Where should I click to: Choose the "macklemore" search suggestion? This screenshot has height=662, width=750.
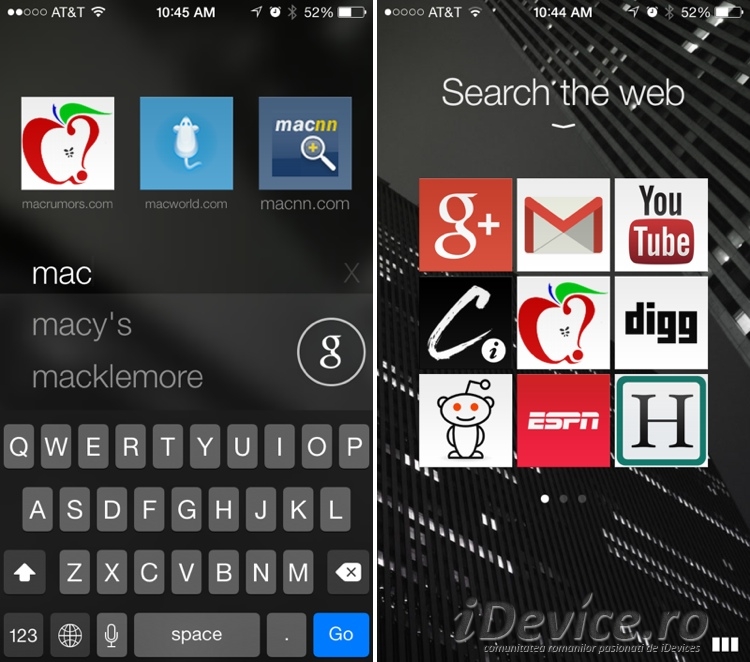(x=117, y=376)
